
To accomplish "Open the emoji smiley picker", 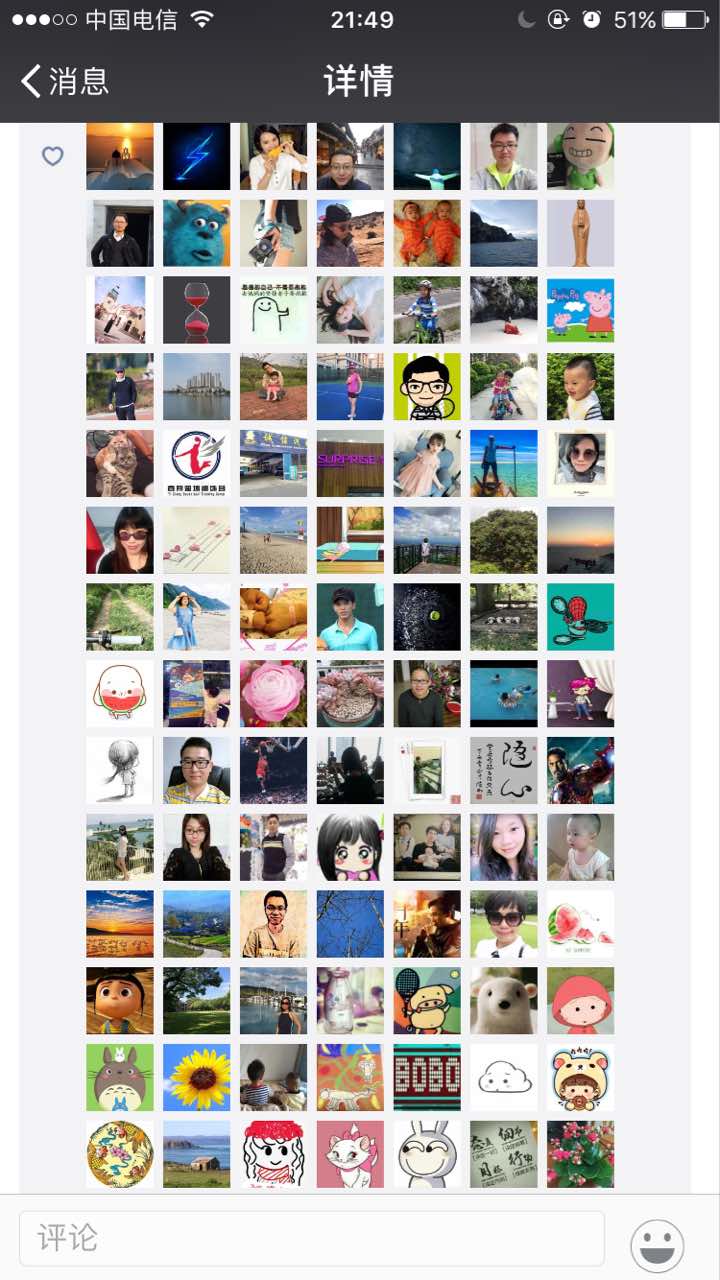I will point(657,1246).
